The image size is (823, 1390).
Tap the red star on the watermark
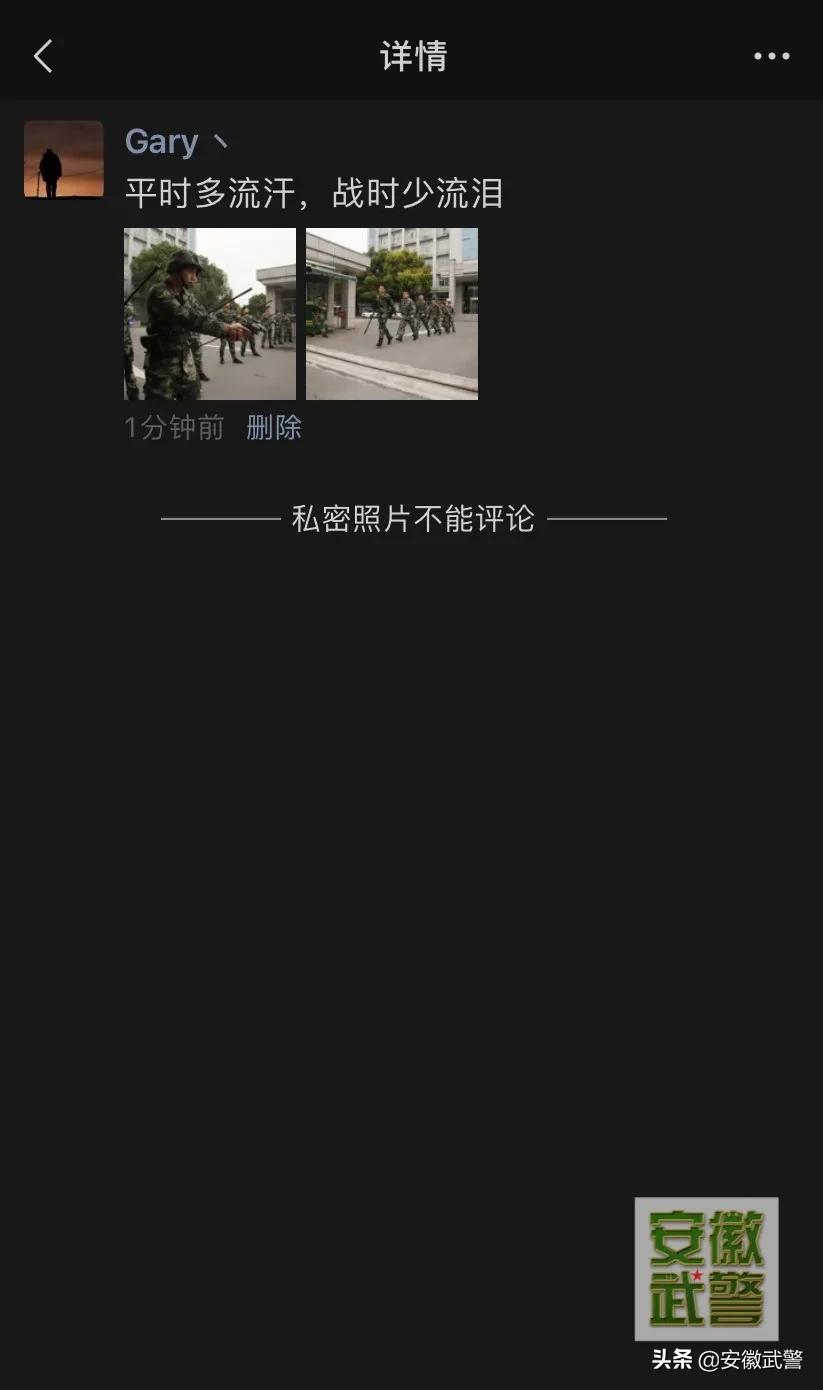(x=697, y=1275)
